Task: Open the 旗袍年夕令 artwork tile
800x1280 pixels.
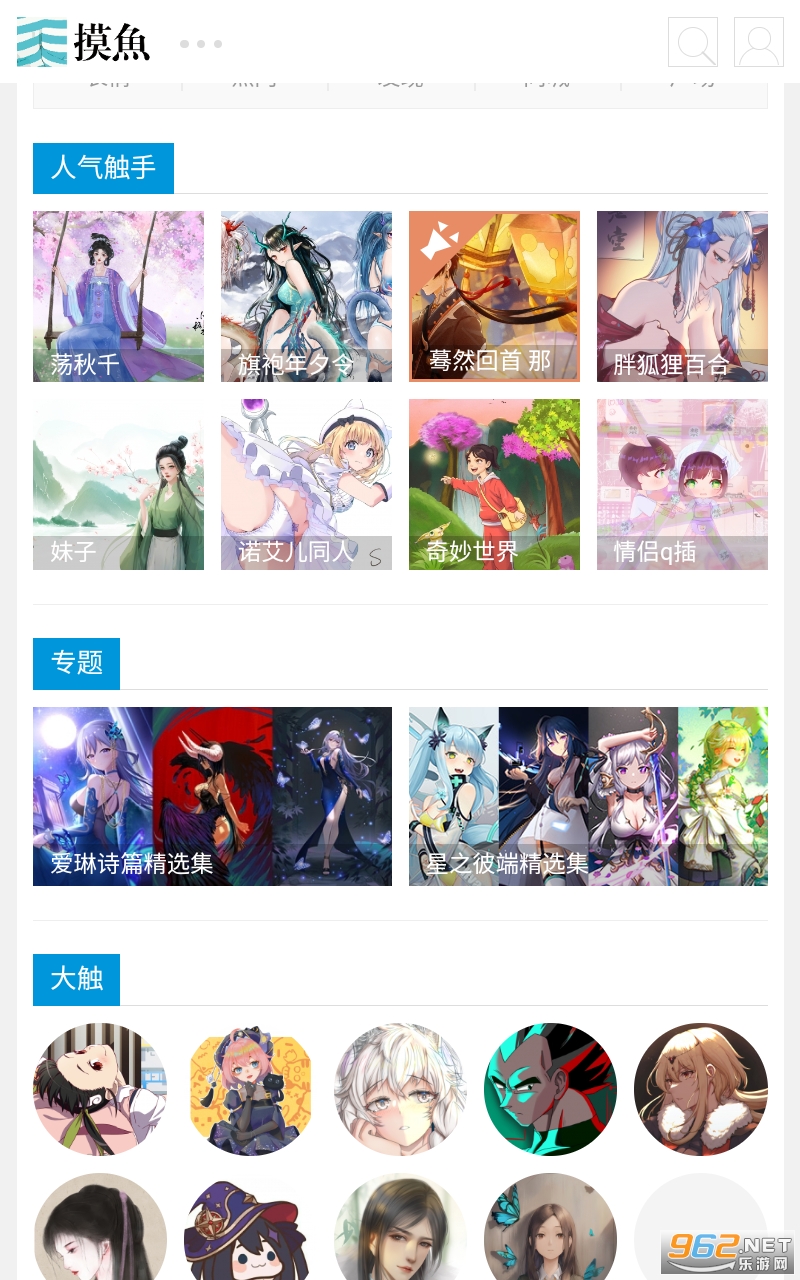Action: (x=306, y=296)
